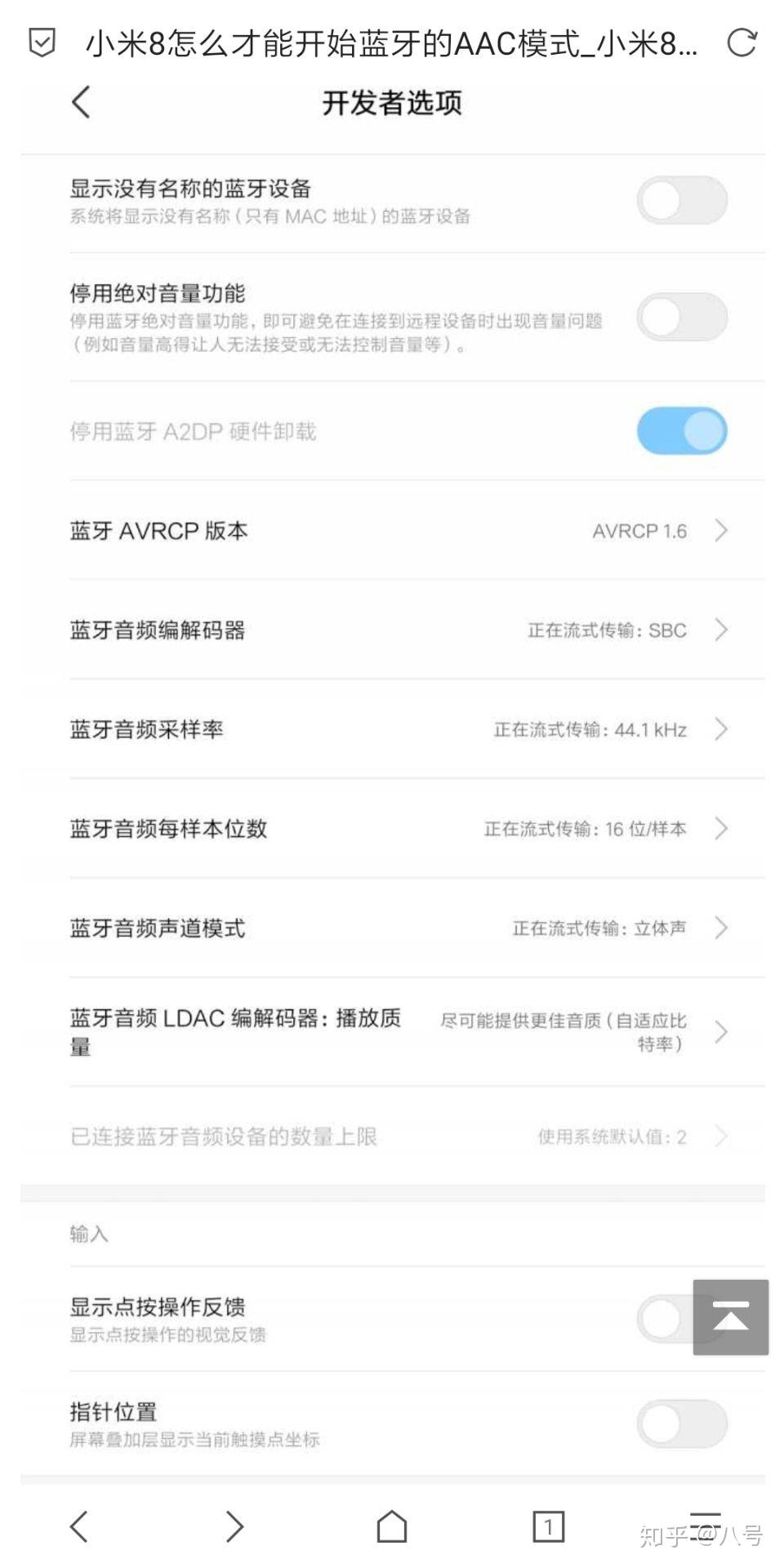Go forward to the next page
The width and height of the screenshot is (784, 1568).
pyautogui.click(x=235, y=1526)
